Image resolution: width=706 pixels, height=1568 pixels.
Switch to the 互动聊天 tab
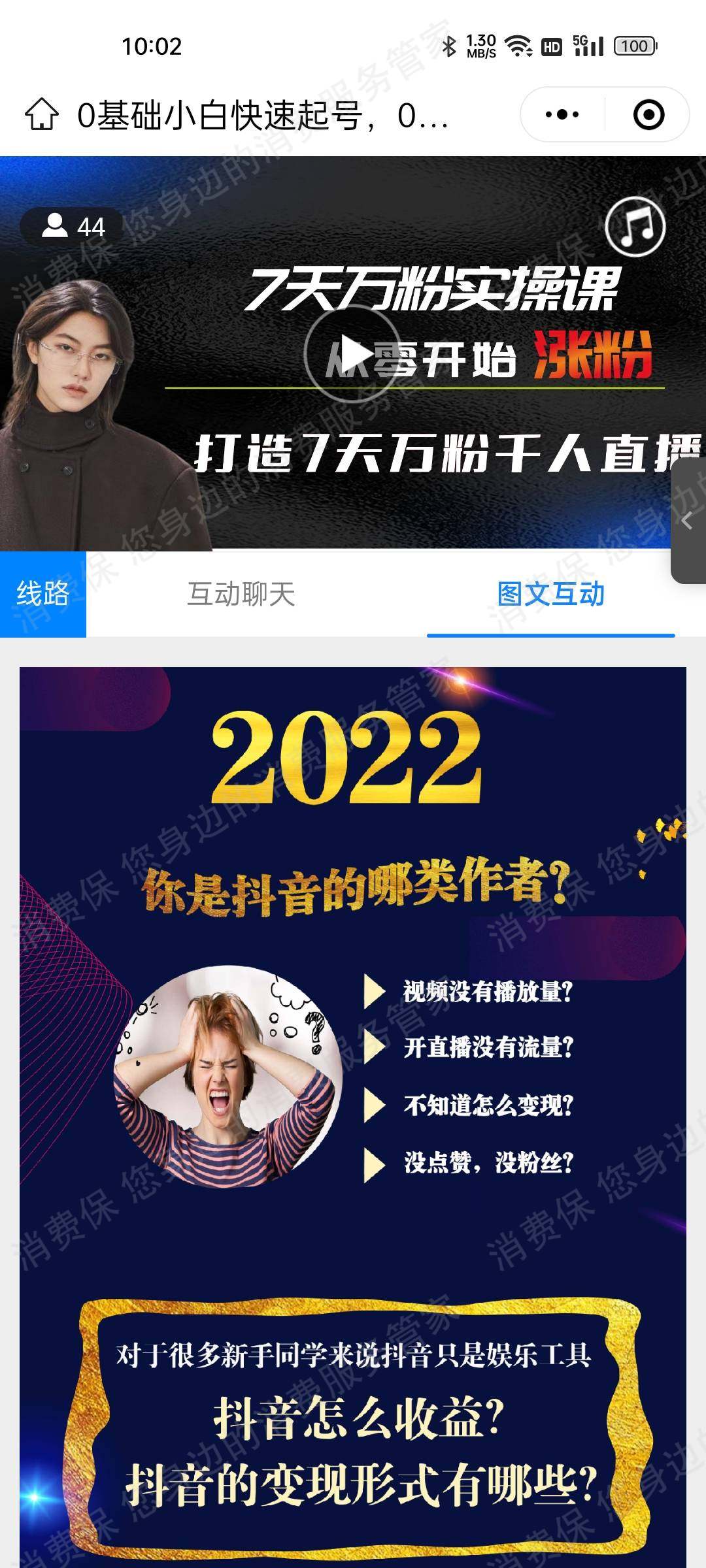pos(241,594)
